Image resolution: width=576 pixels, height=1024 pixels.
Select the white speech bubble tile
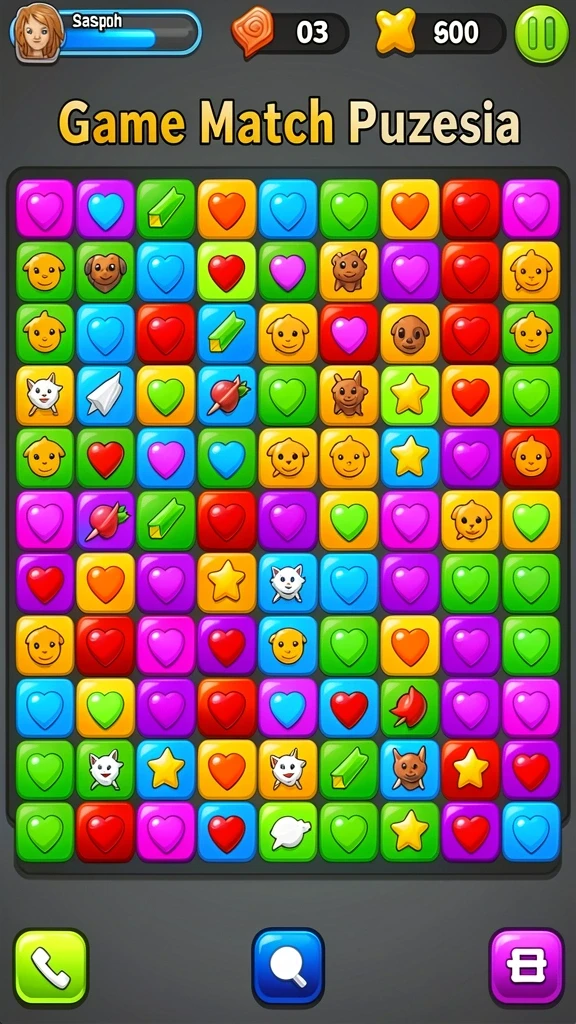[288, 832]
